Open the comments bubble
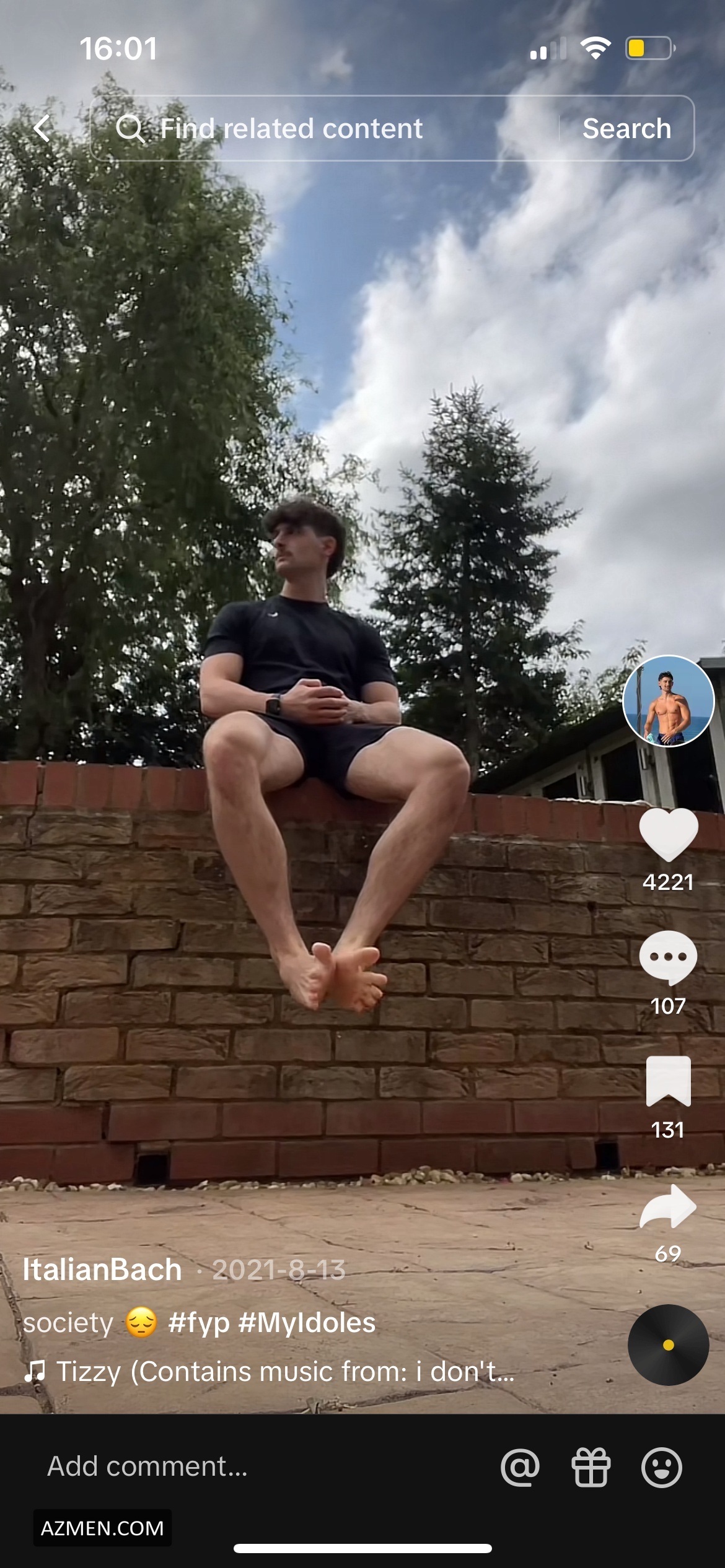The width and height of the screenshot is (725, 1568). pos(668,957)
